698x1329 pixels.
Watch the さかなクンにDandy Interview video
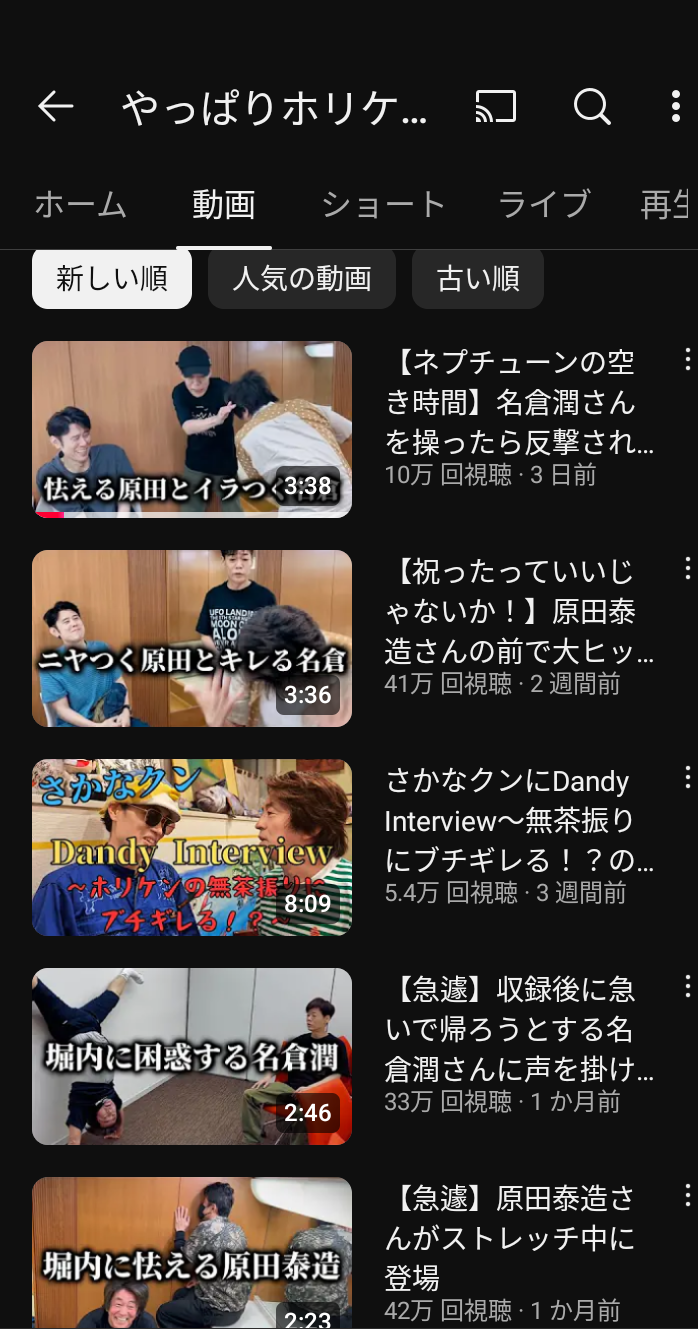(x=192, y=847)
